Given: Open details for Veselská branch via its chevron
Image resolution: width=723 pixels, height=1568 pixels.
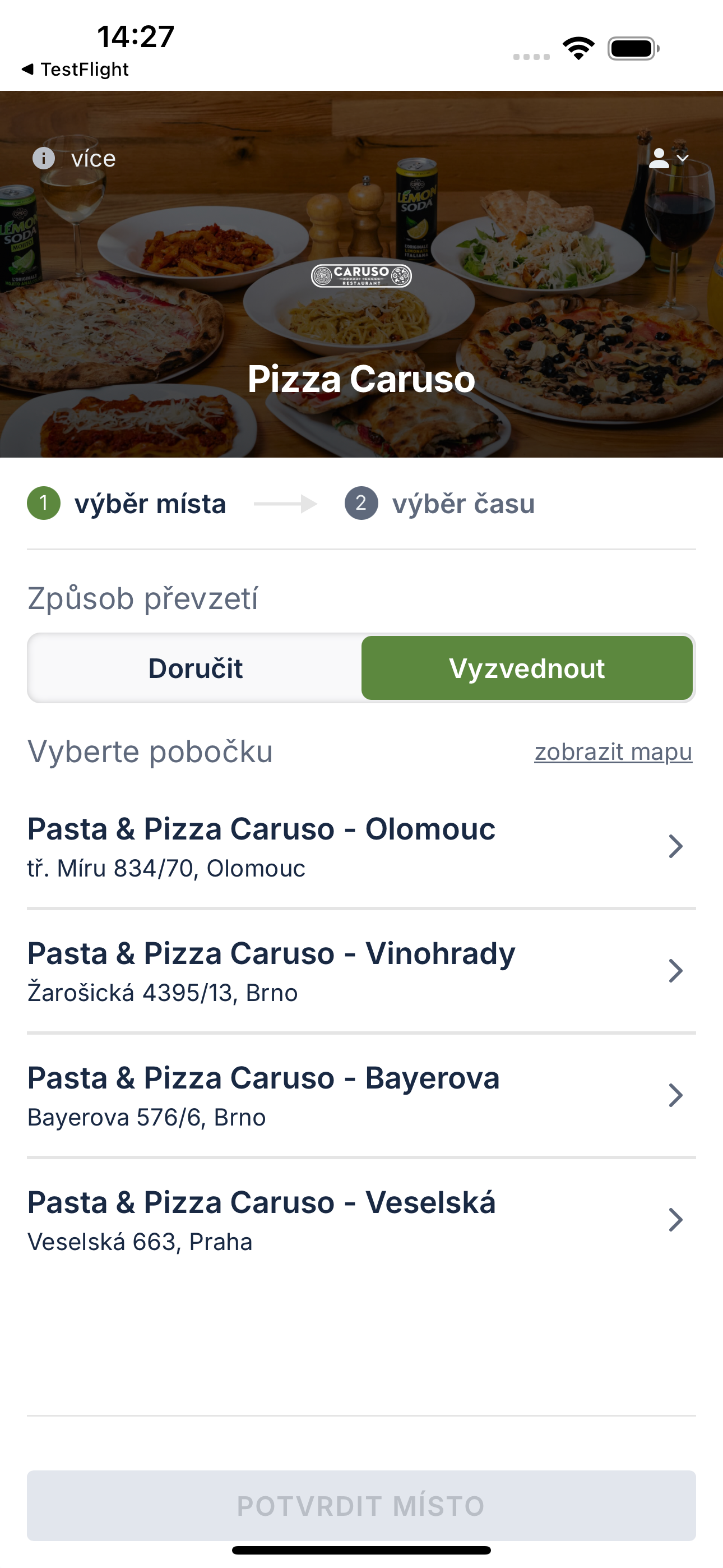Looking at the screenshot, I should click(x=675, y=1219).
